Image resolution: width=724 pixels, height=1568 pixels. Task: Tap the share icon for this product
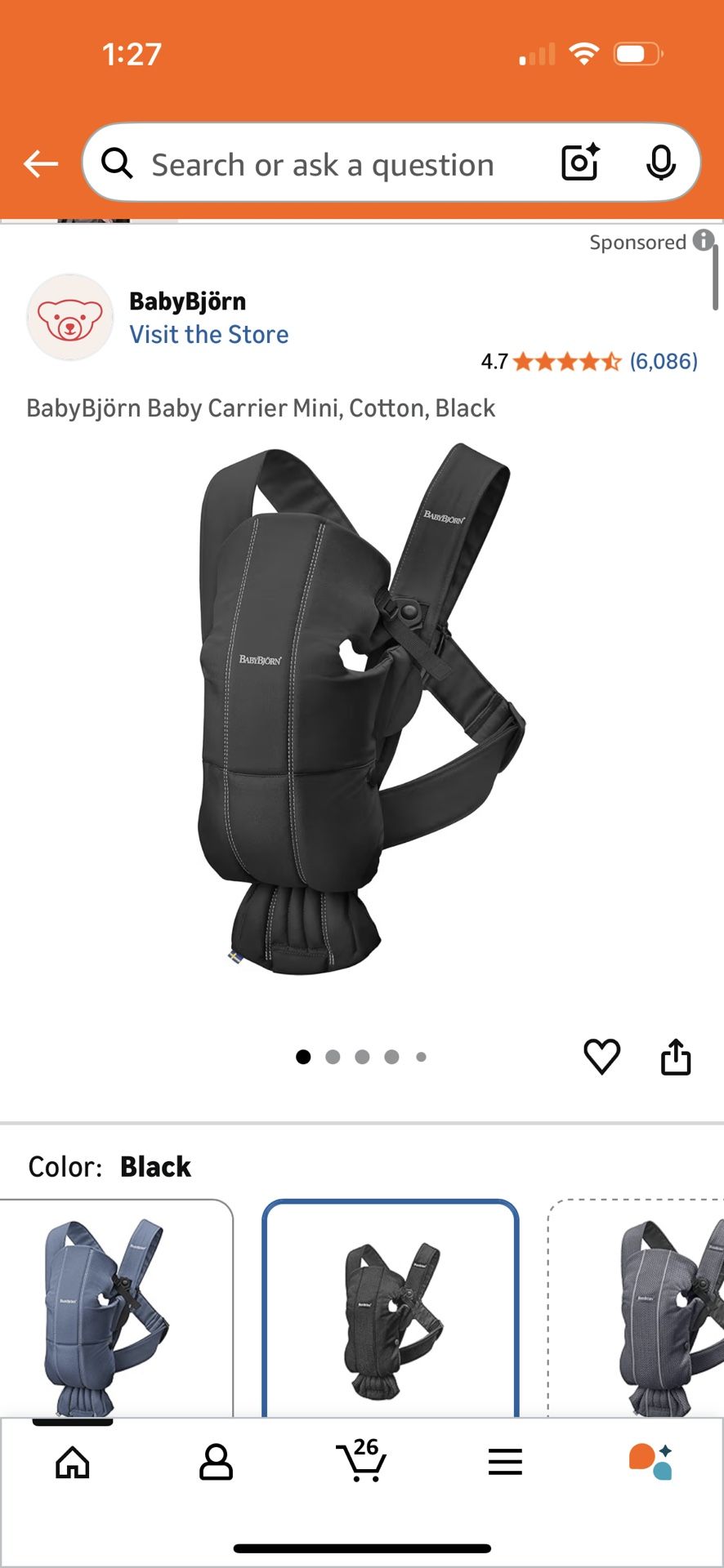point(676,1056)
